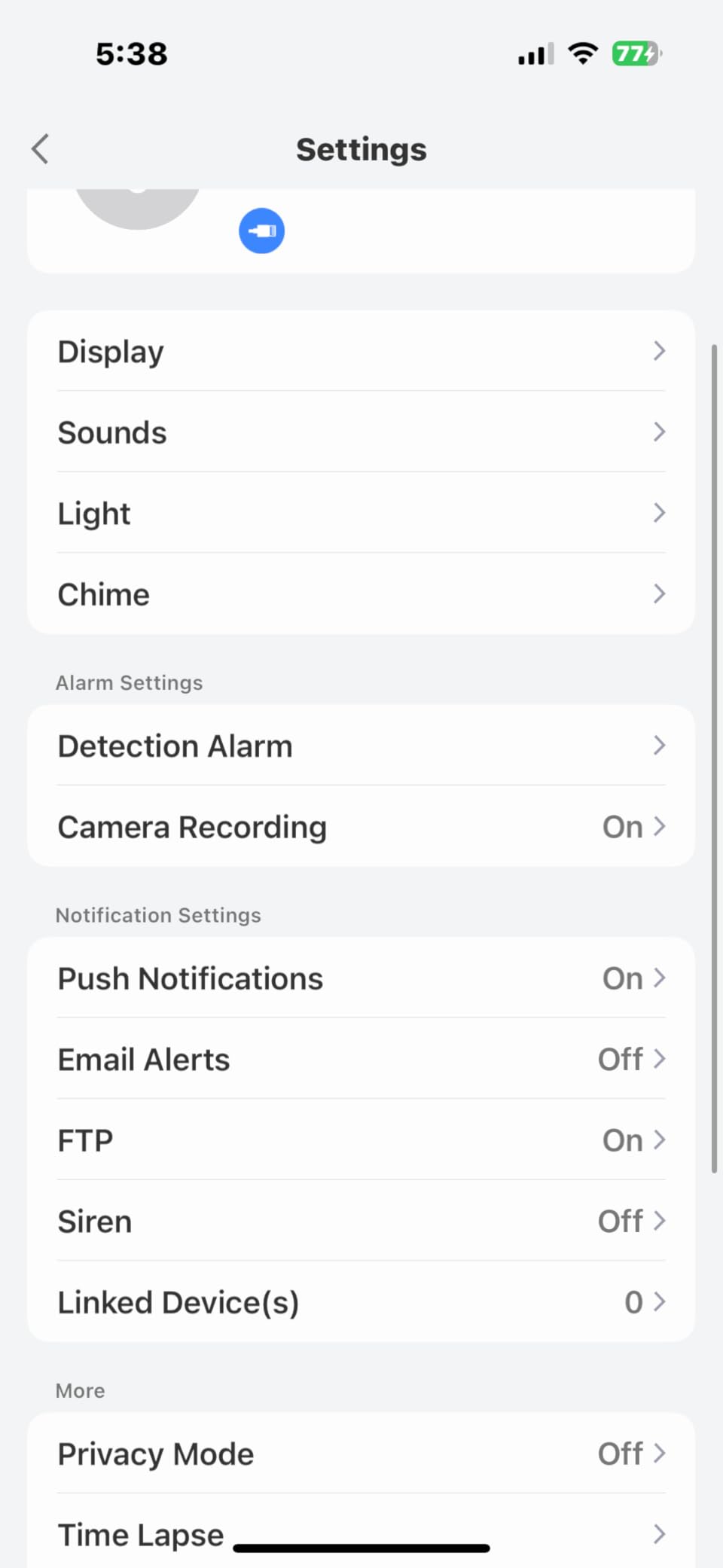Tap the blue ethernet connection icon

tap(261, 230)
